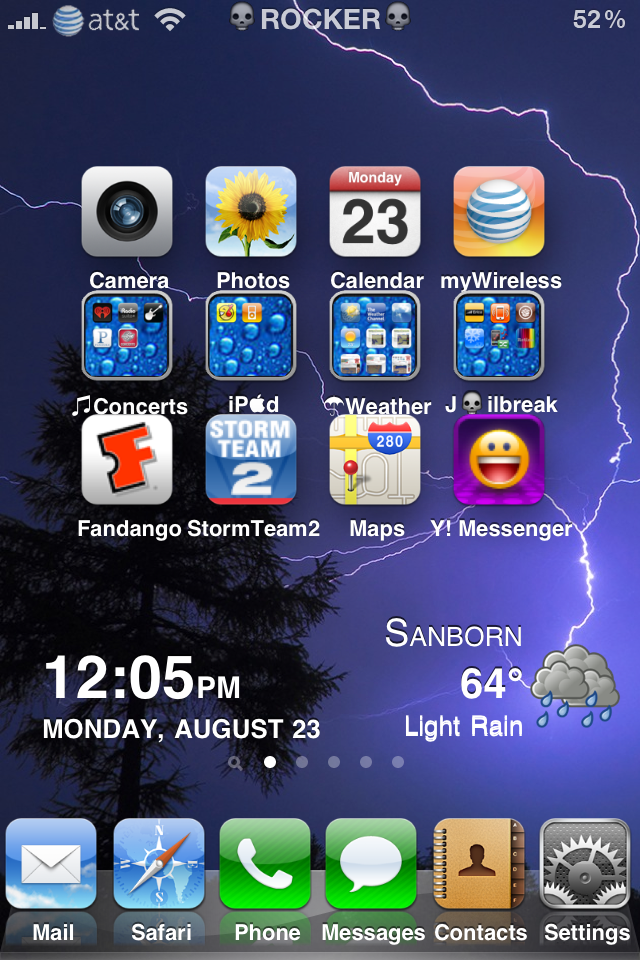Open the iPod folder

251,336
